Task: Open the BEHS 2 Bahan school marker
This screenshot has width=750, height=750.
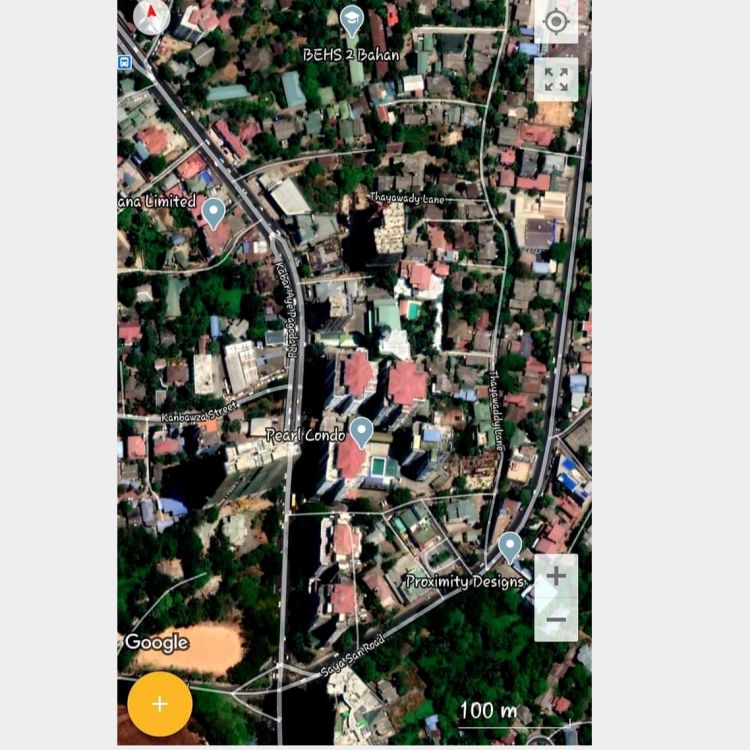Action: (351, 20)
